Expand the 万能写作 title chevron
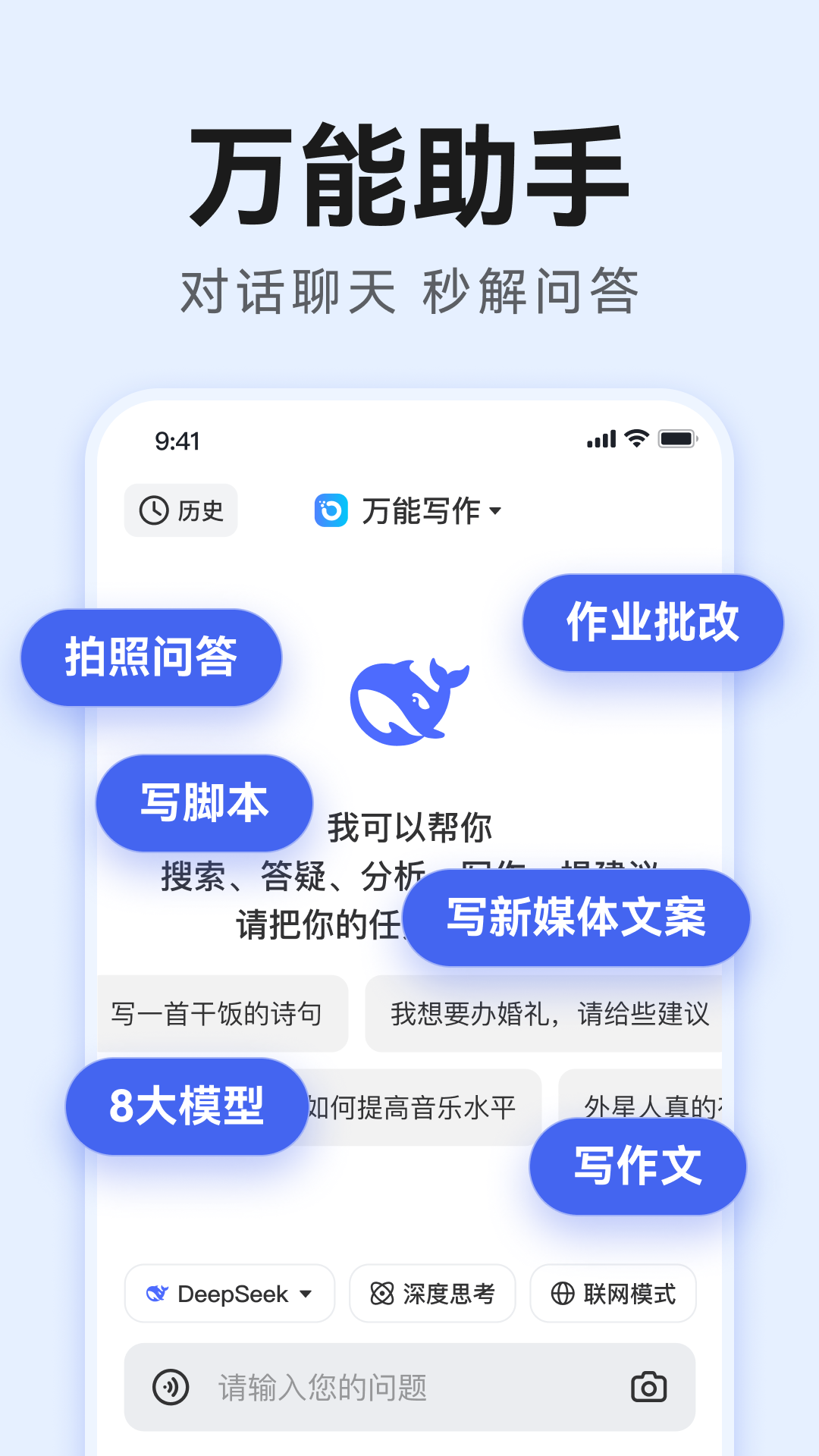The height and width of the screenshot is (1456, 819). tap(497, 511)
